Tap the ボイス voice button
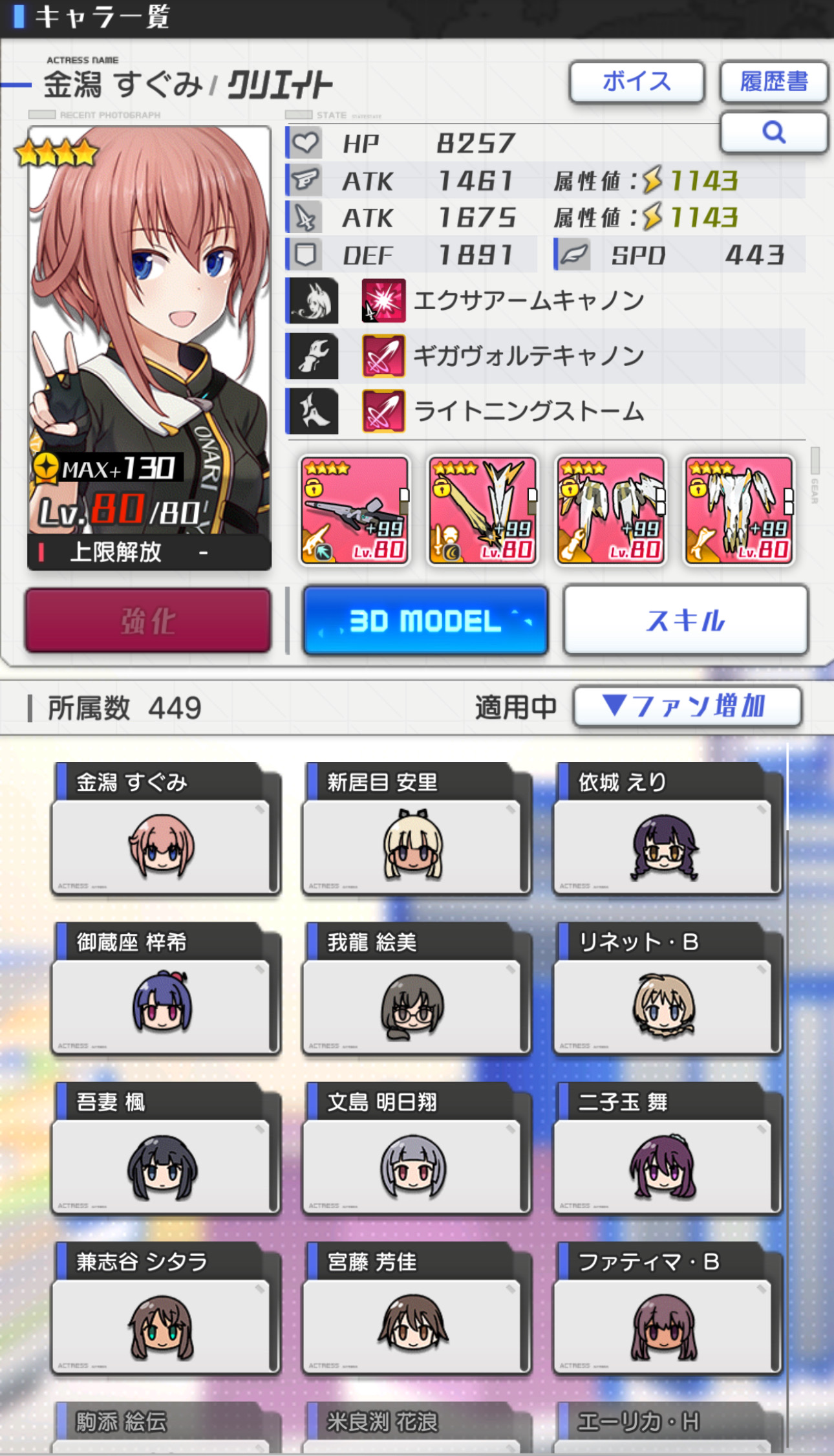This screenshot has height=1456, width=834. click(636, 81)
